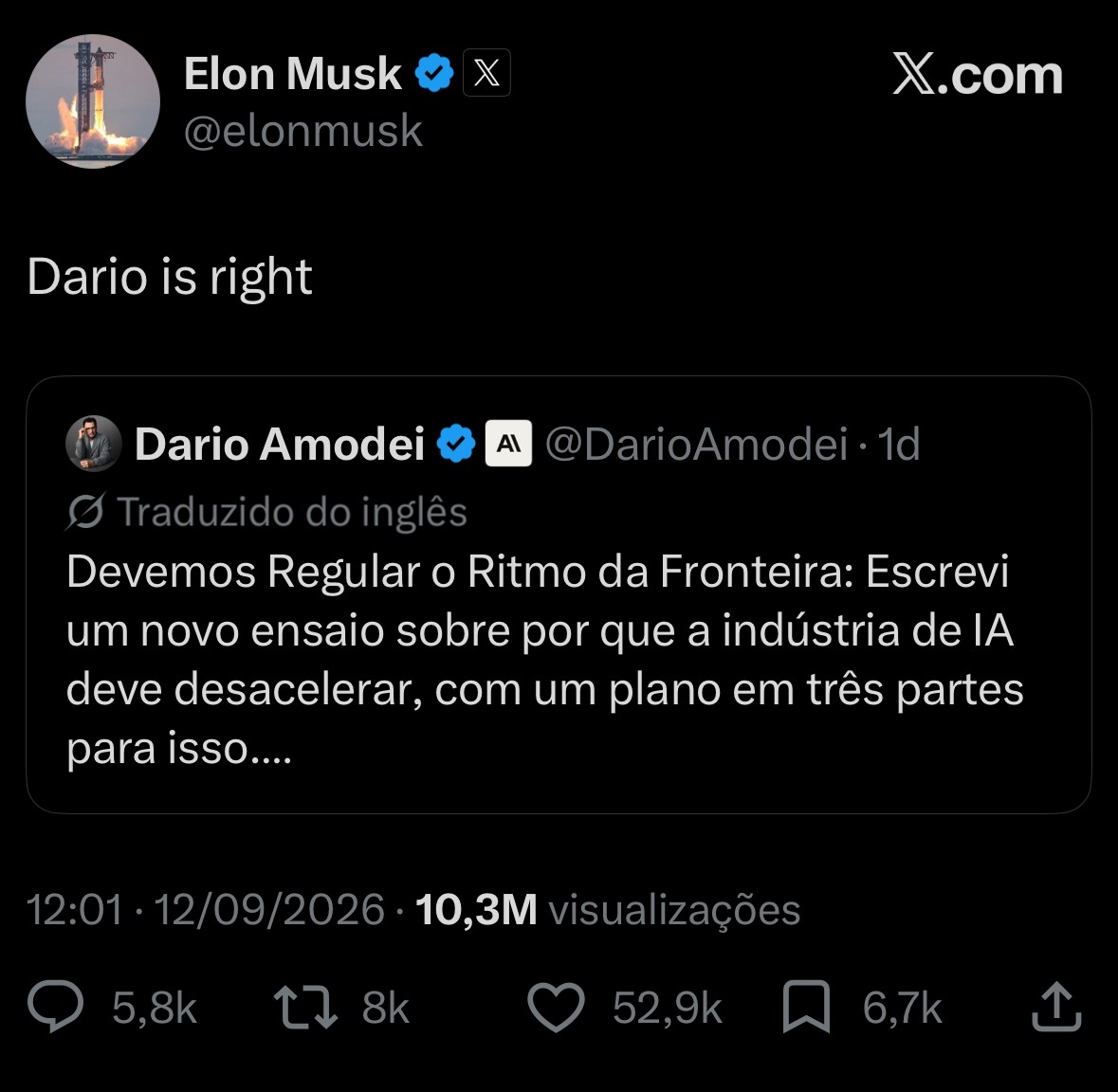Viewport: 1118px width, 1092px height.
Task: Like Elon Musk's post
Action: tap(556, 1007)
